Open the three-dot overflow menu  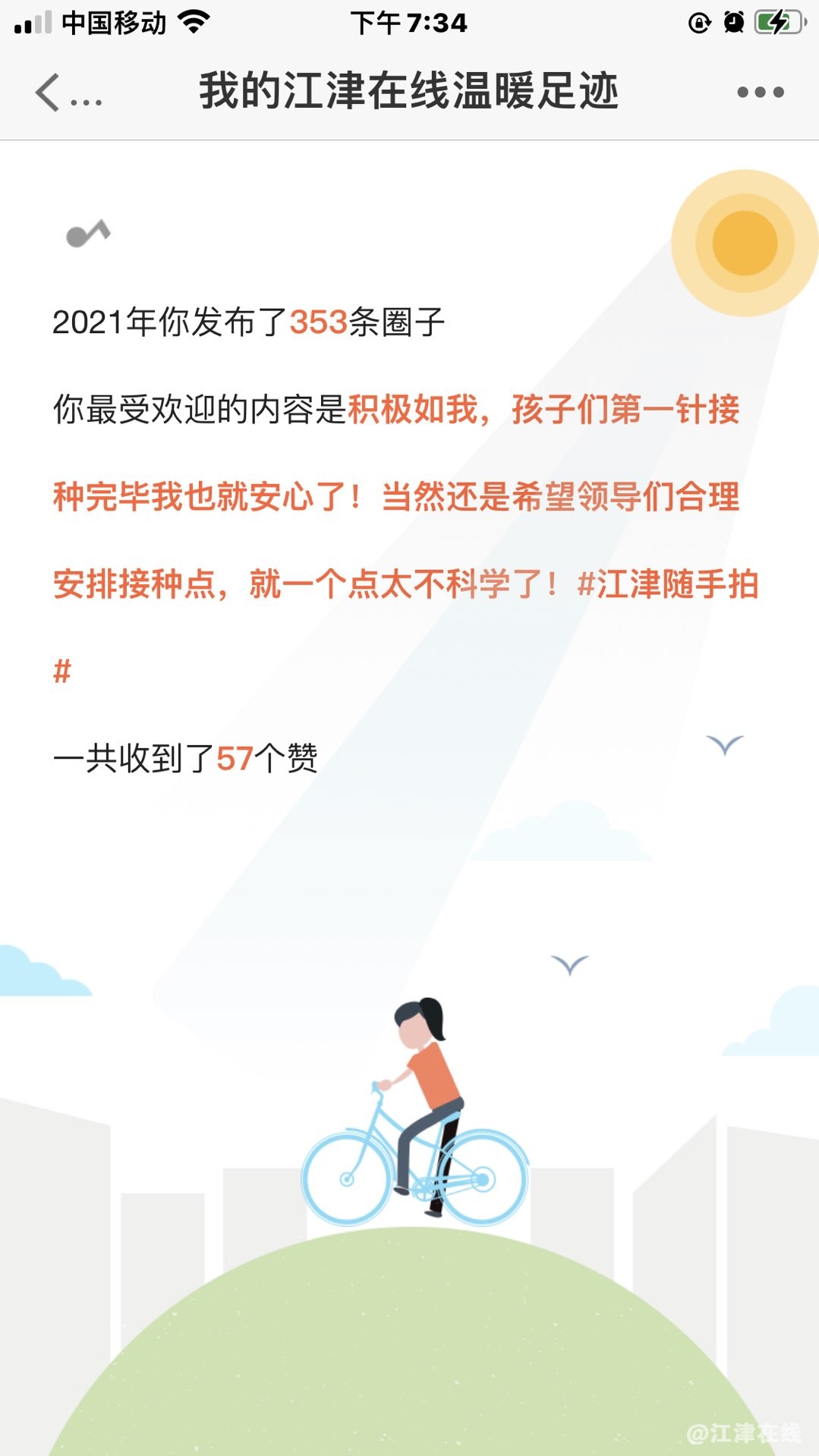pyautogui.click(x=760, y=93)
